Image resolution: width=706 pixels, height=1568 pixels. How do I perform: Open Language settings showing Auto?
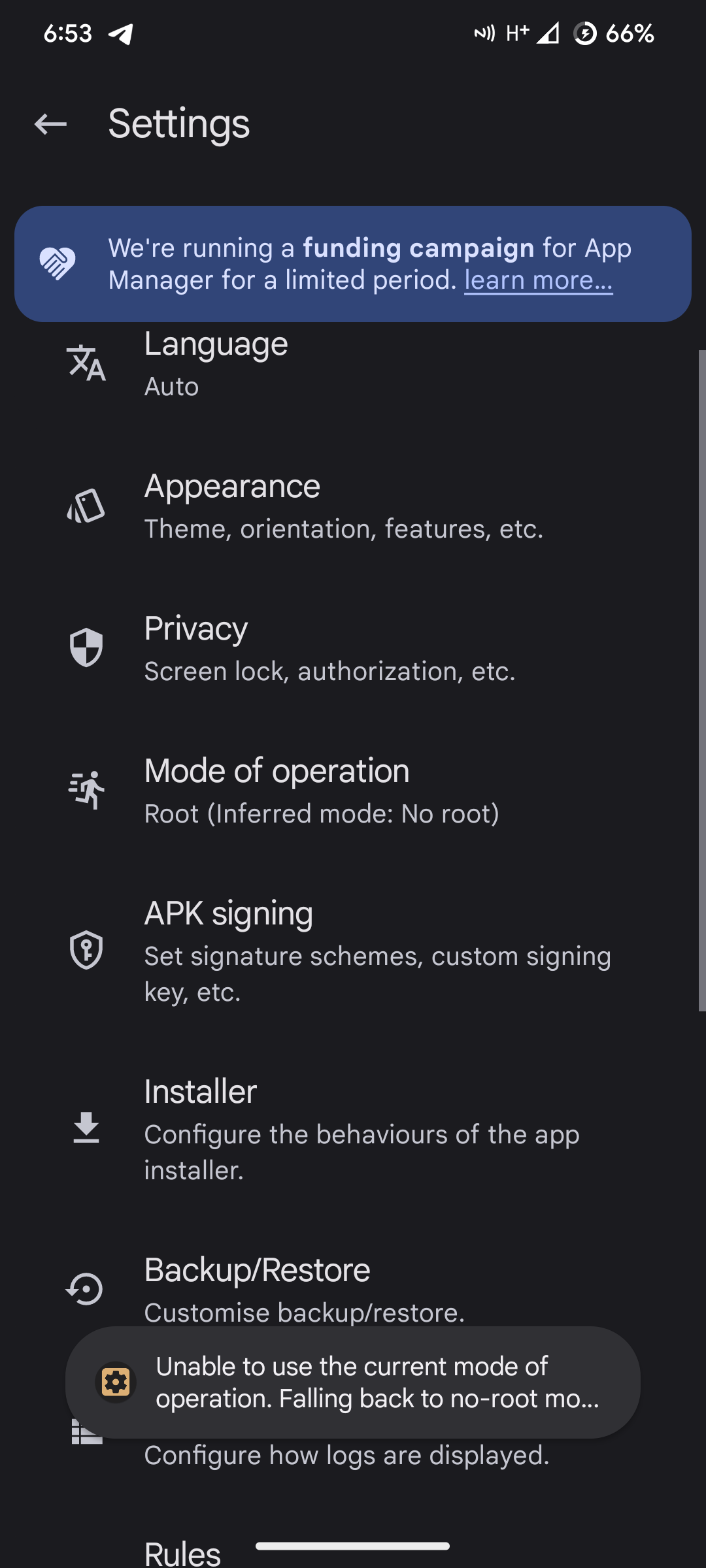[x=353, y=363]
